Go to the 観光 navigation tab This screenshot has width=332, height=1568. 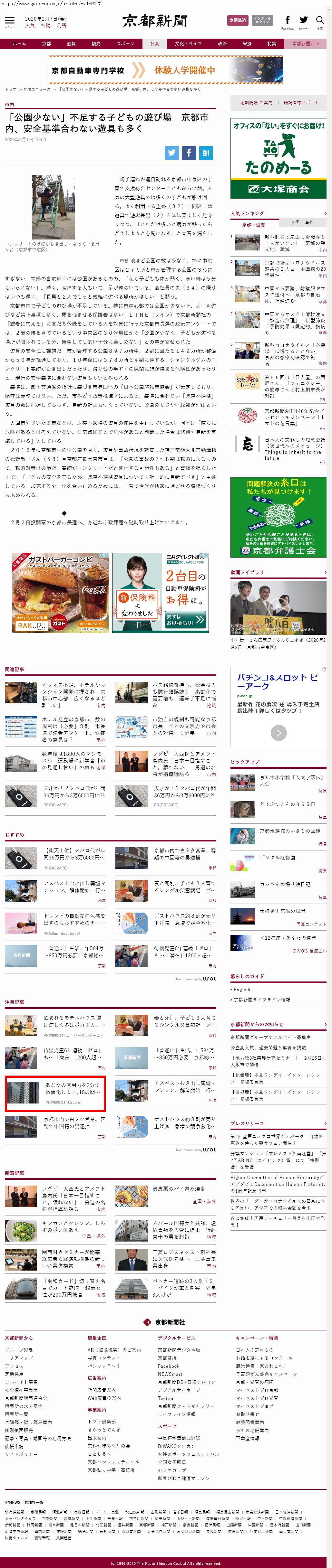click(96, 44)
